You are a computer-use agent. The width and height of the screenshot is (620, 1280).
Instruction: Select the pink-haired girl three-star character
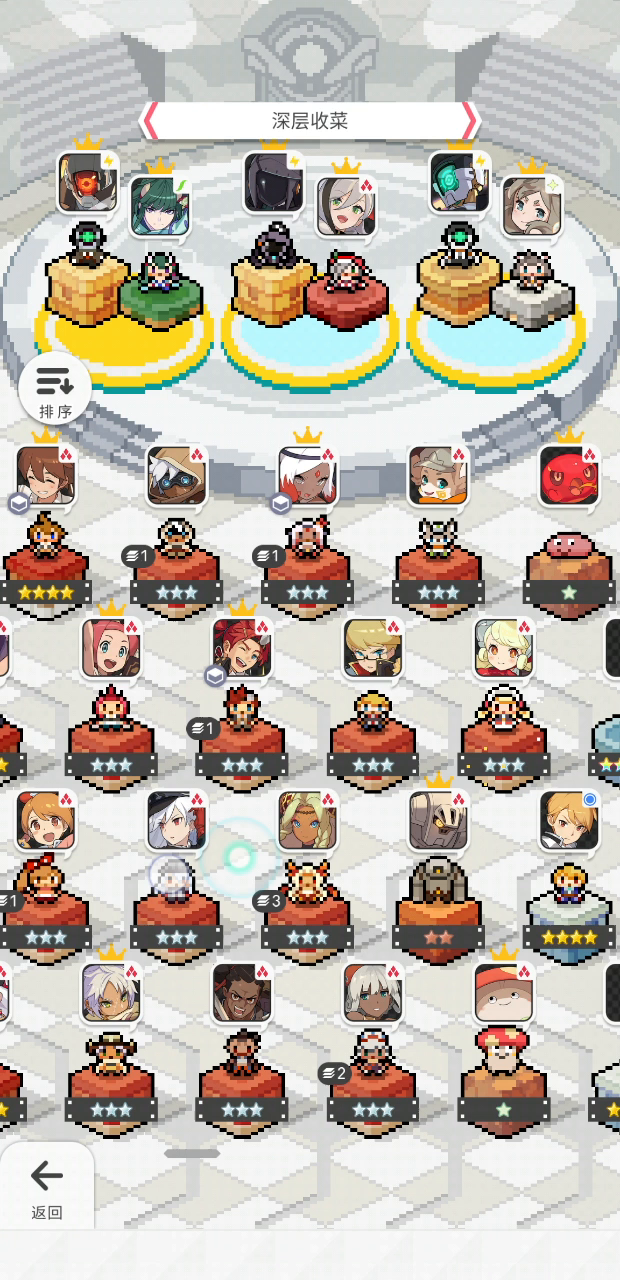[x=111, y=648]
